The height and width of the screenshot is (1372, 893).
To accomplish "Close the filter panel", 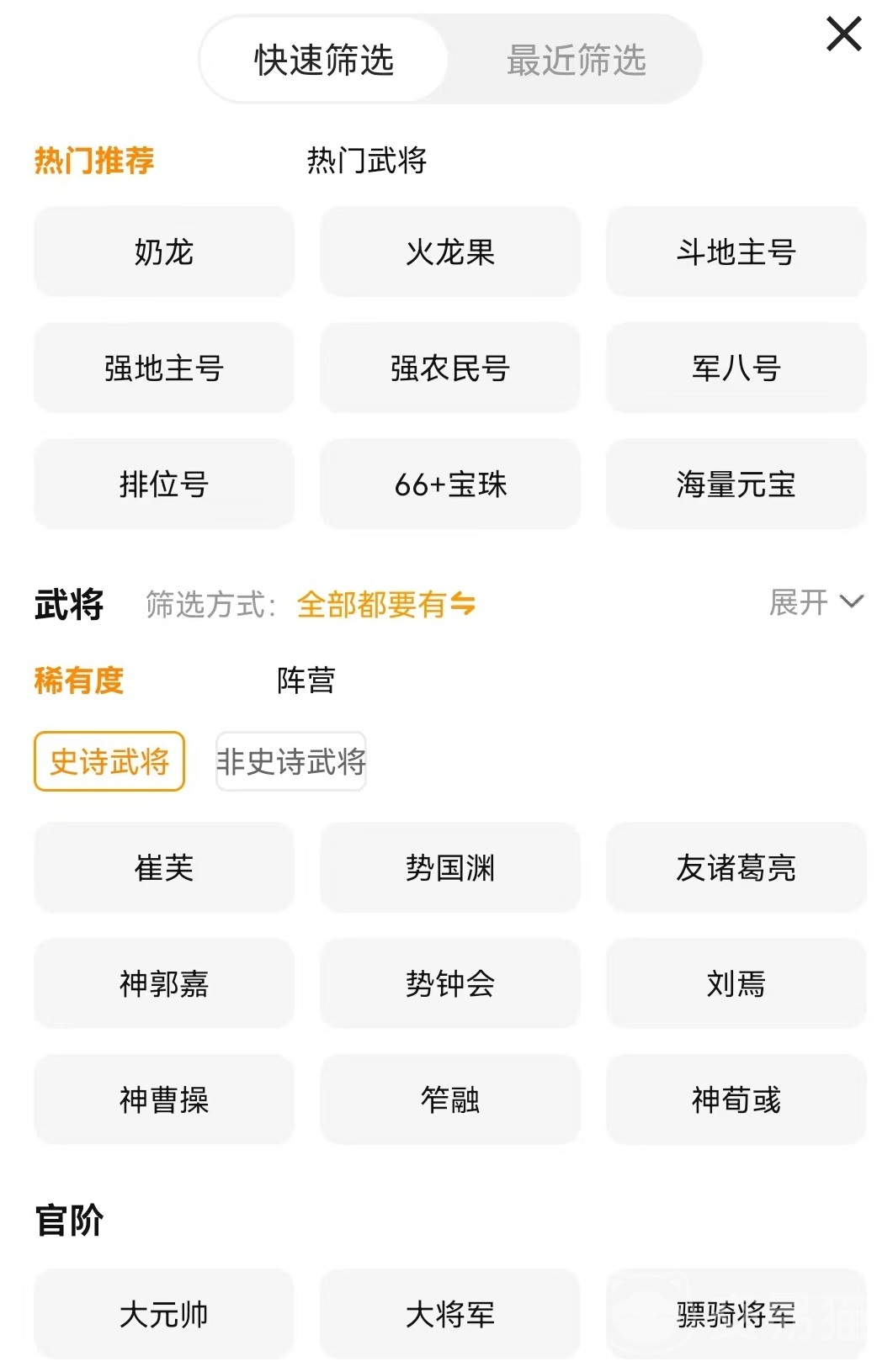I will coord(843,35).
